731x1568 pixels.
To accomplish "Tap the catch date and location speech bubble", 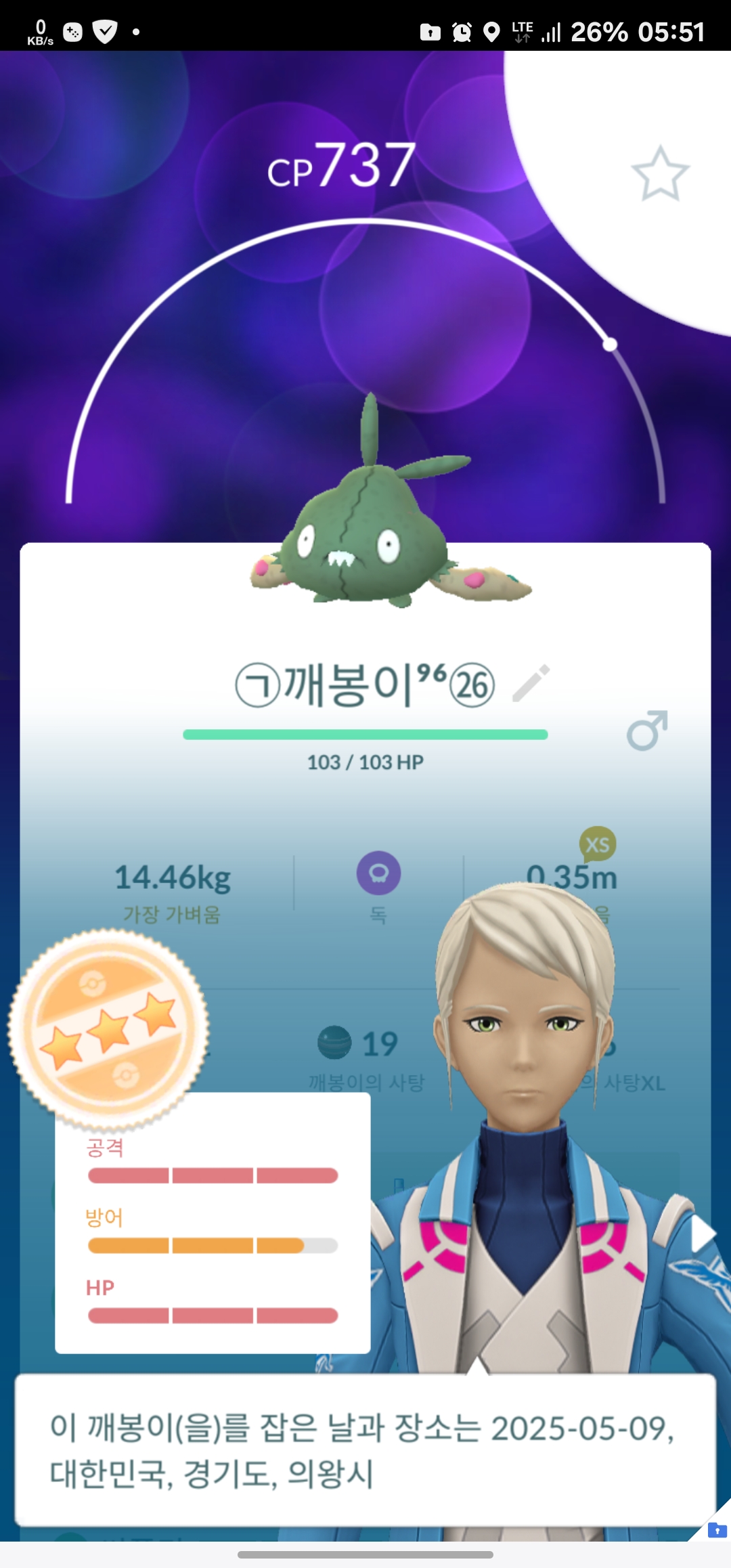I will click(x=365, y=1450).
